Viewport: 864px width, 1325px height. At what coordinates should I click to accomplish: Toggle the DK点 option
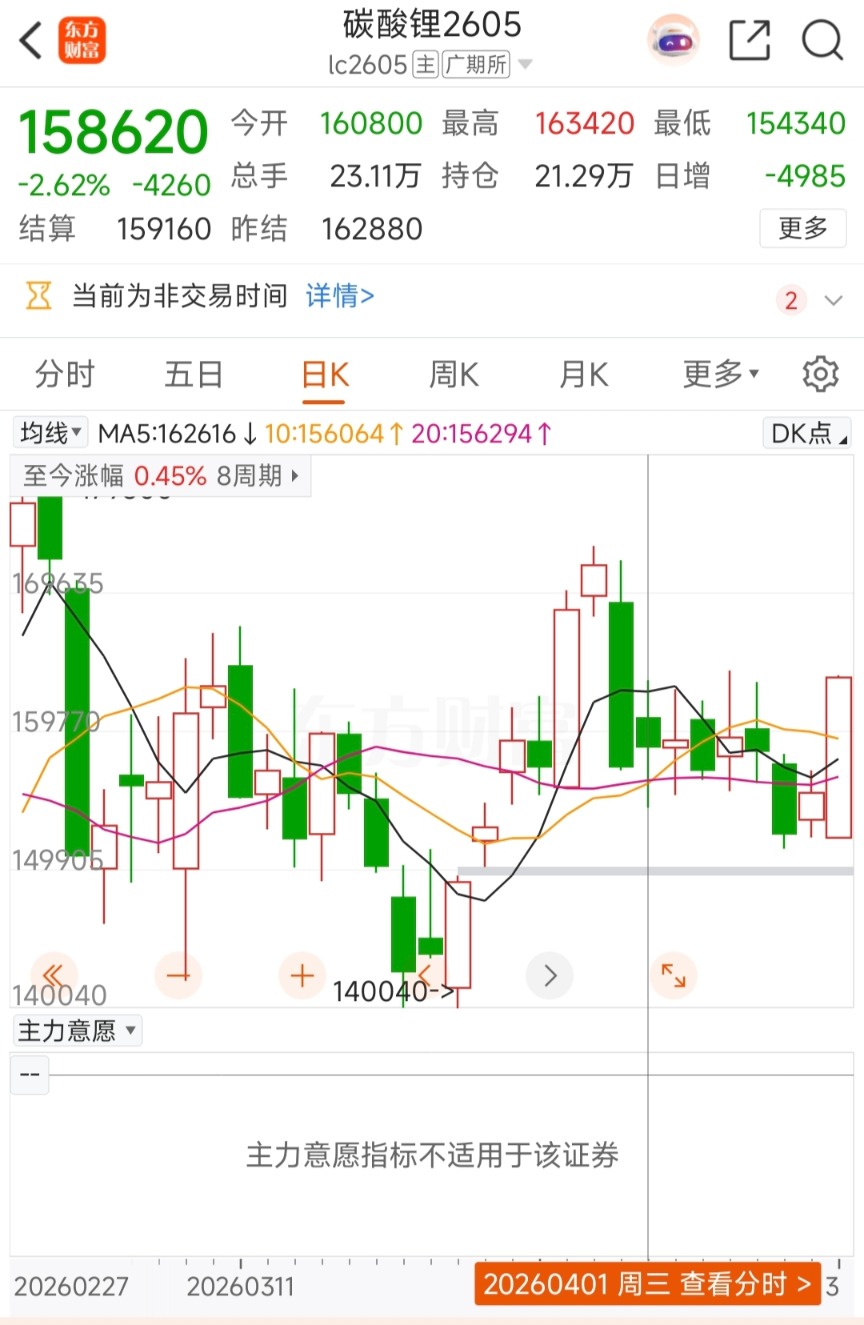click(x=806, y=433)
